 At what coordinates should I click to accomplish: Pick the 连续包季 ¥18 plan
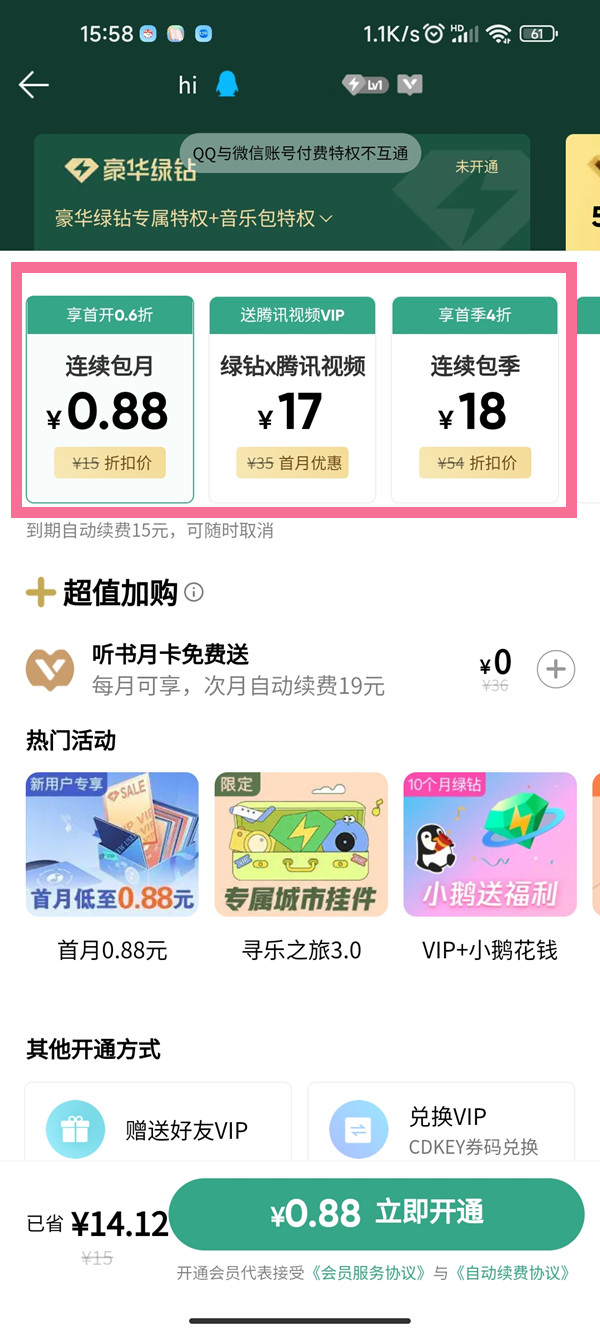475,400
